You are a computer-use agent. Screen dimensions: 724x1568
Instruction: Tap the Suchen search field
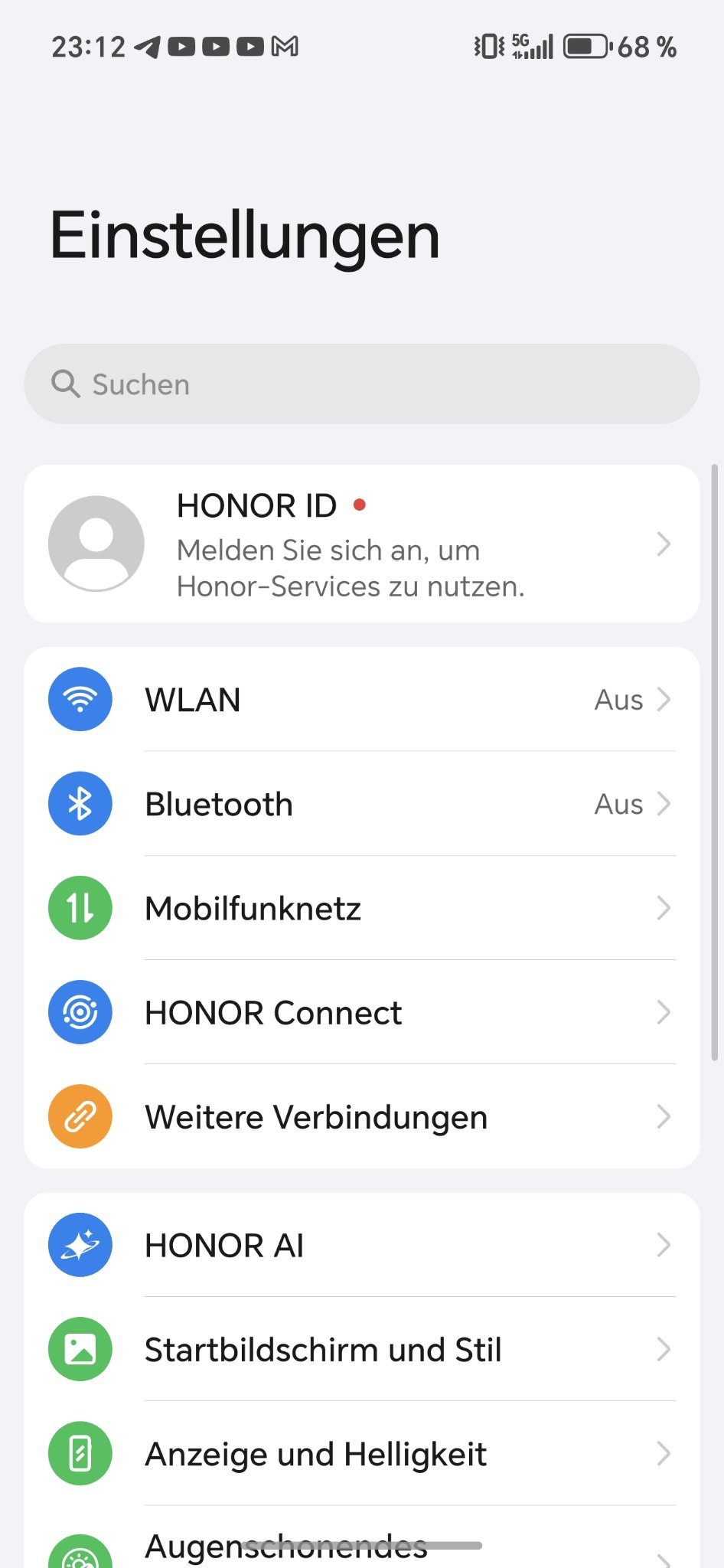362,384
